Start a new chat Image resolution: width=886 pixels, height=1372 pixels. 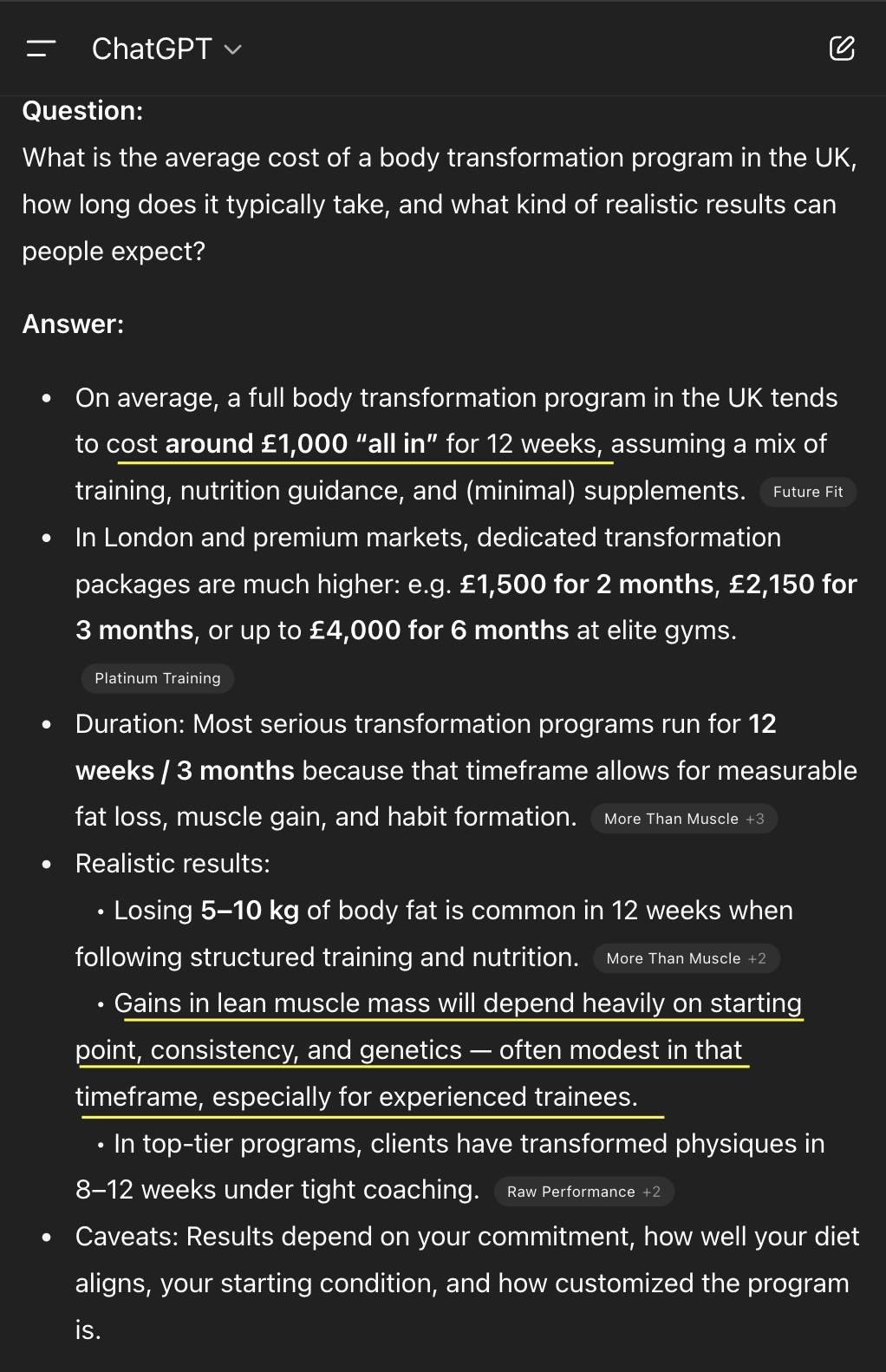click(842, 49)
